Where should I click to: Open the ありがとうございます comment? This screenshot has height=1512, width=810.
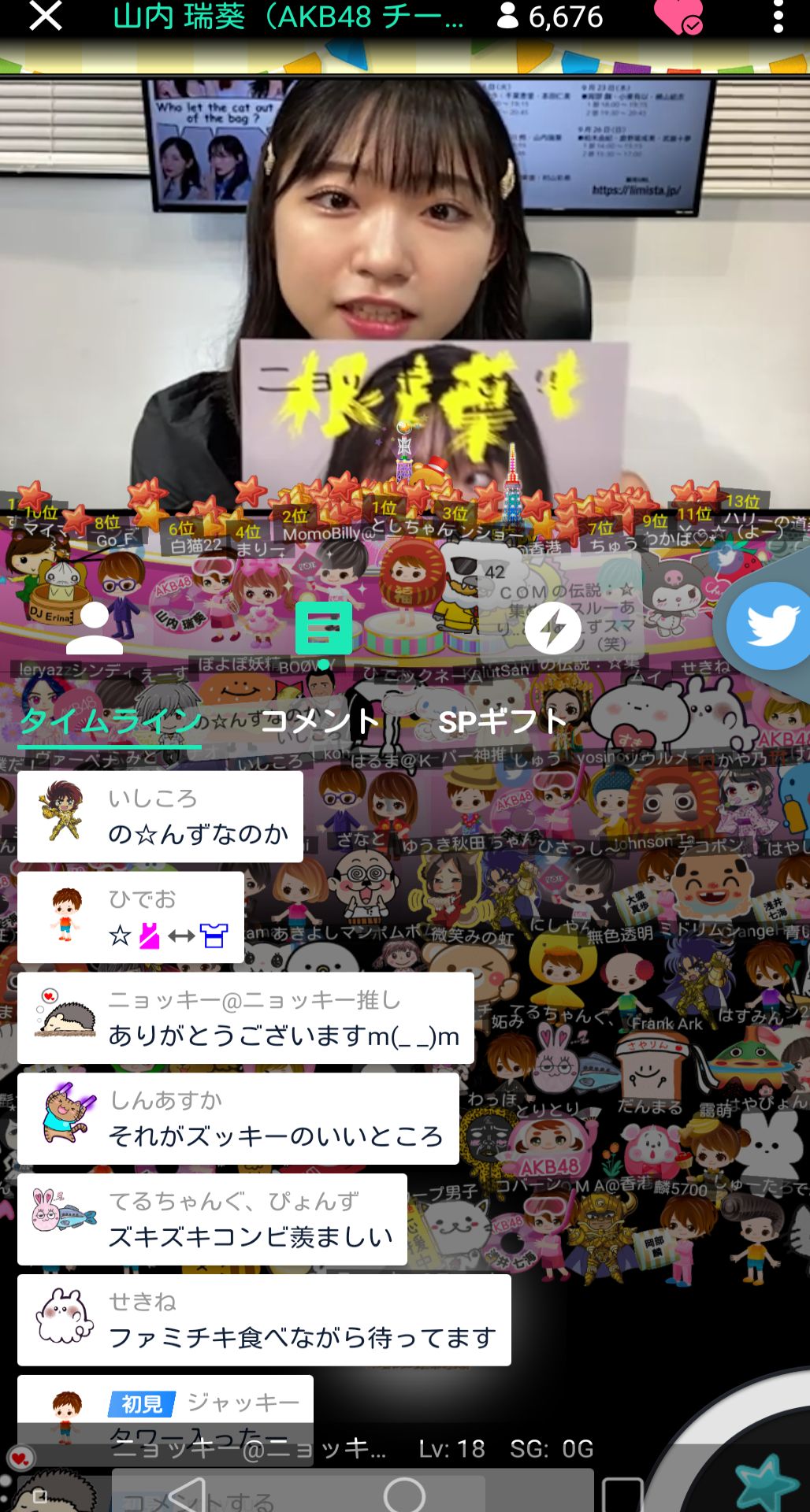[245, 1018]
